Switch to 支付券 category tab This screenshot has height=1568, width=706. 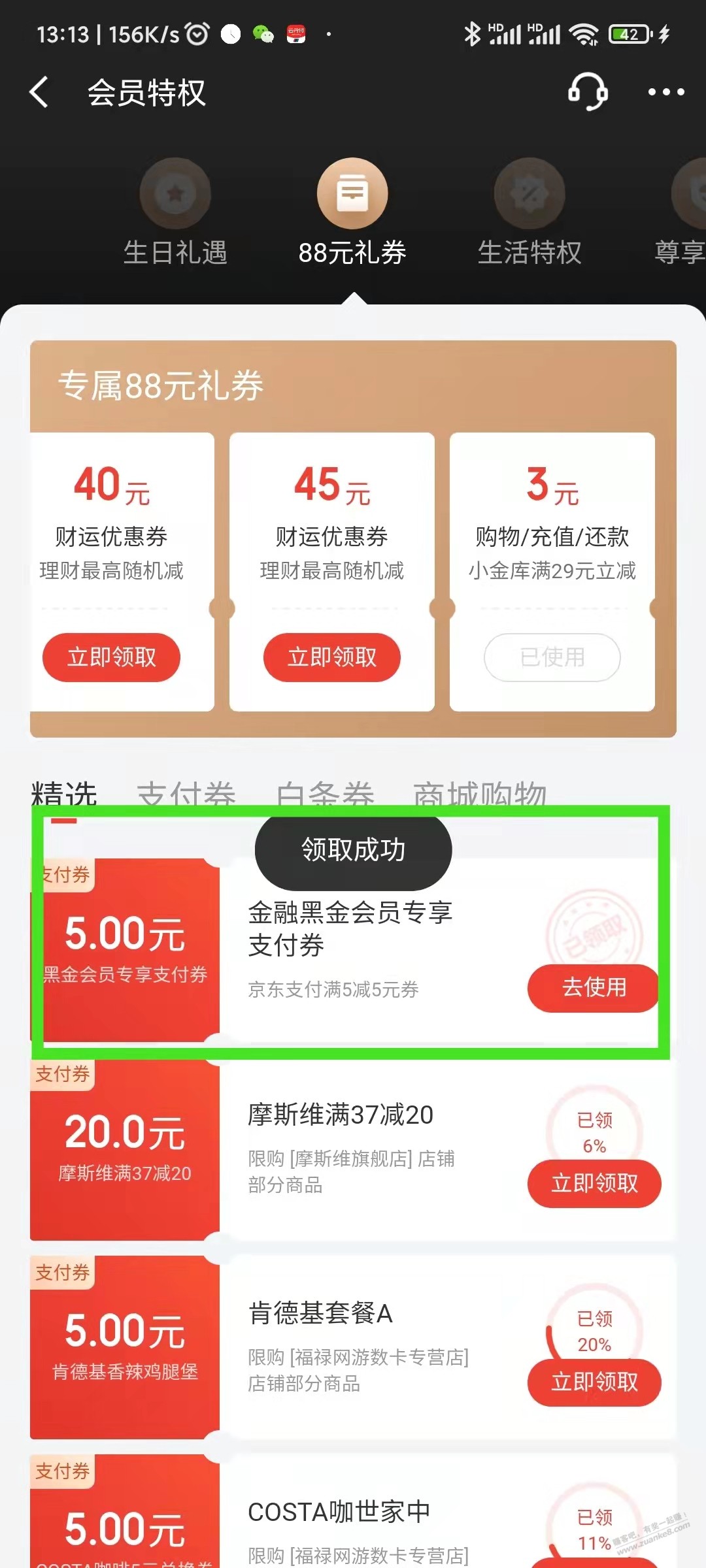point(186,794)
